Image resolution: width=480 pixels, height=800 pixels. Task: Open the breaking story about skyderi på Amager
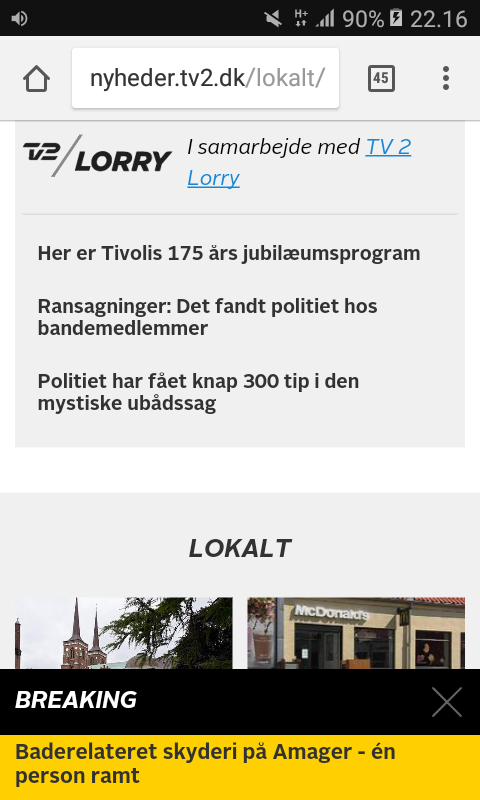pos(240,764)
